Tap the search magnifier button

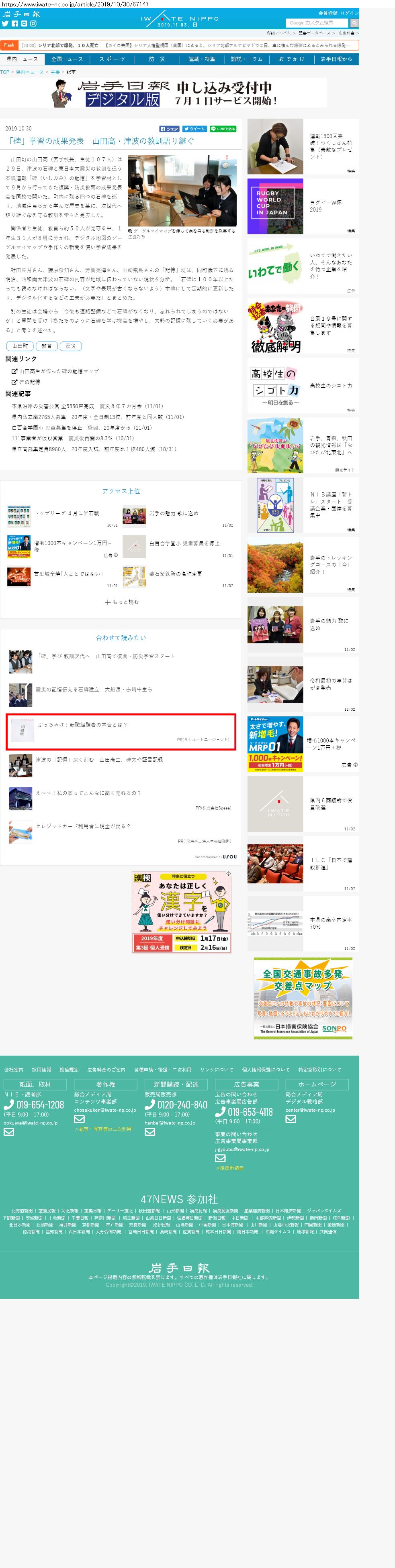354,23
